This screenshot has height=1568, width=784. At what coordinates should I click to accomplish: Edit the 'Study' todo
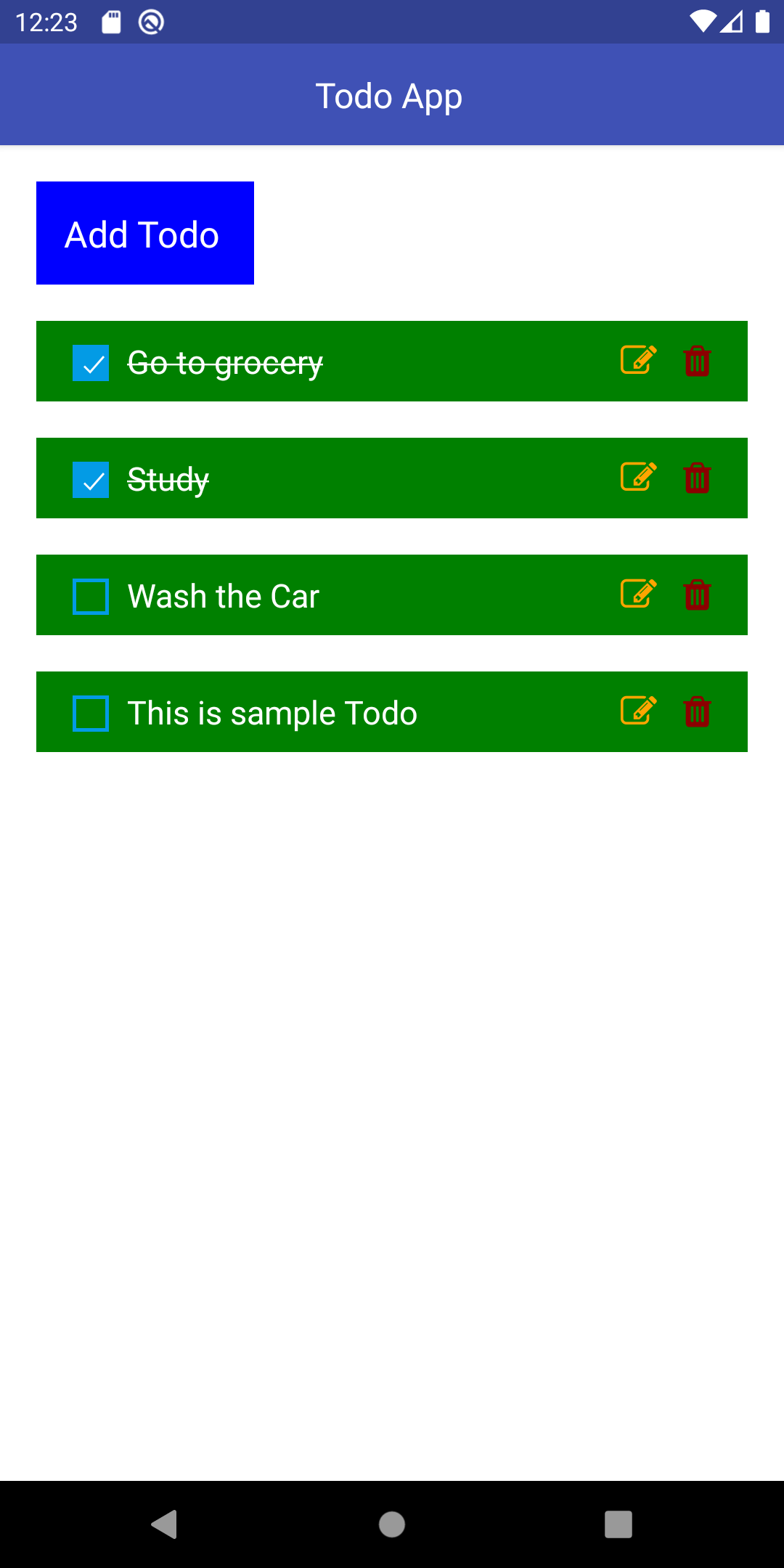tap(637, 478)
